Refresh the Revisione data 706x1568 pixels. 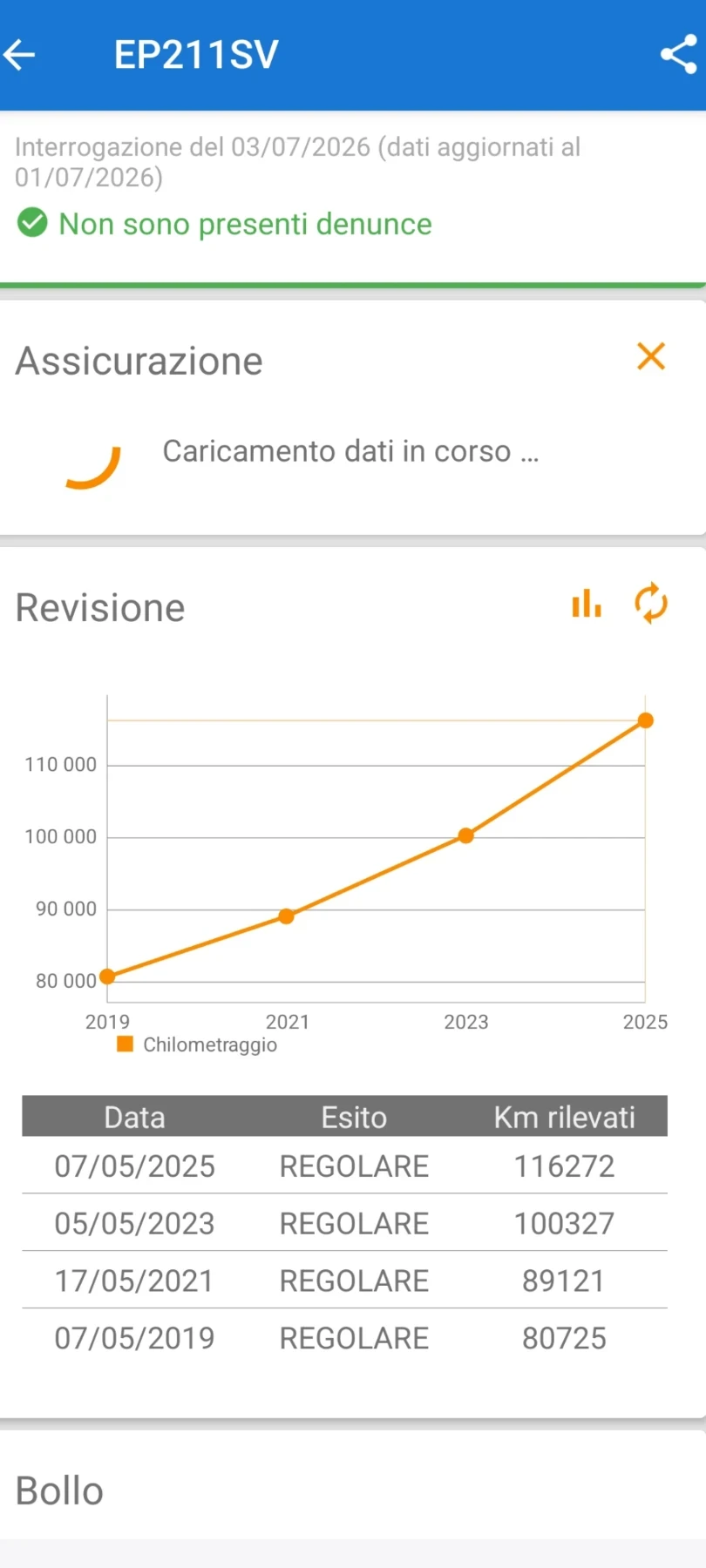point(651,604)
